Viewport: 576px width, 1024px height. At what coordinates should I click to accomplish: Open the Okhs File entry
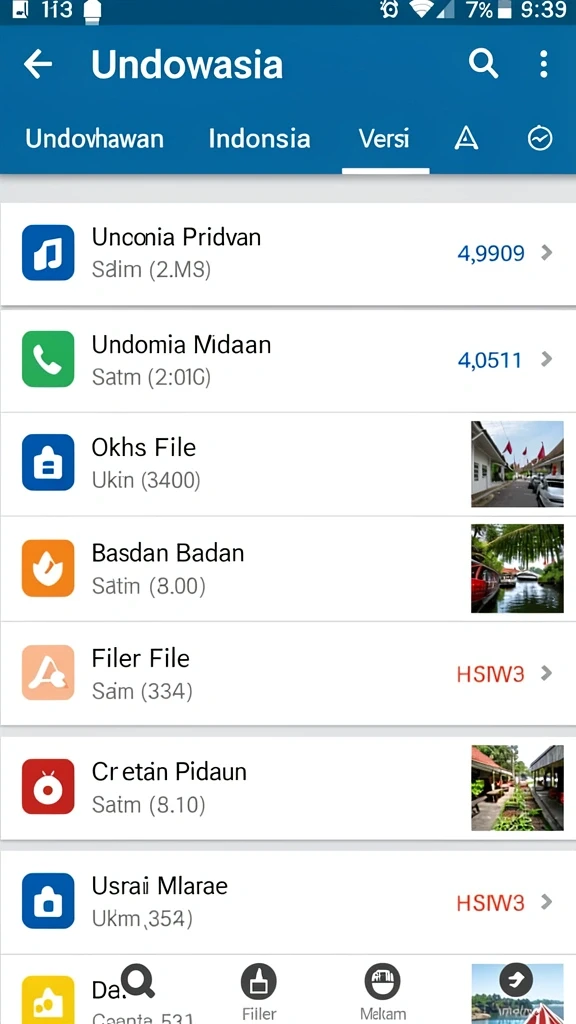click(x=288, y=464)
